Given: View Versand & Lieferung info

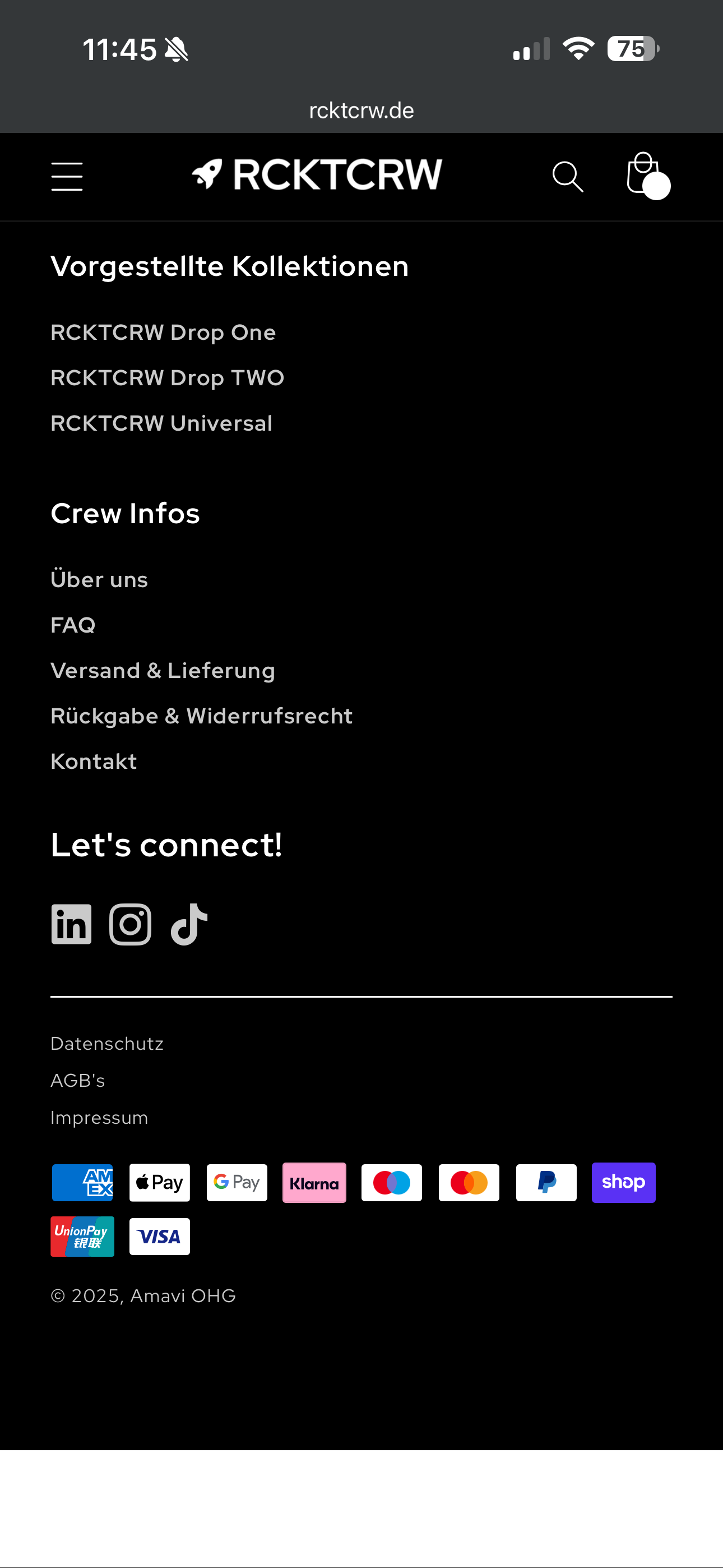Looking at the screenshot, I should [163, 671].
